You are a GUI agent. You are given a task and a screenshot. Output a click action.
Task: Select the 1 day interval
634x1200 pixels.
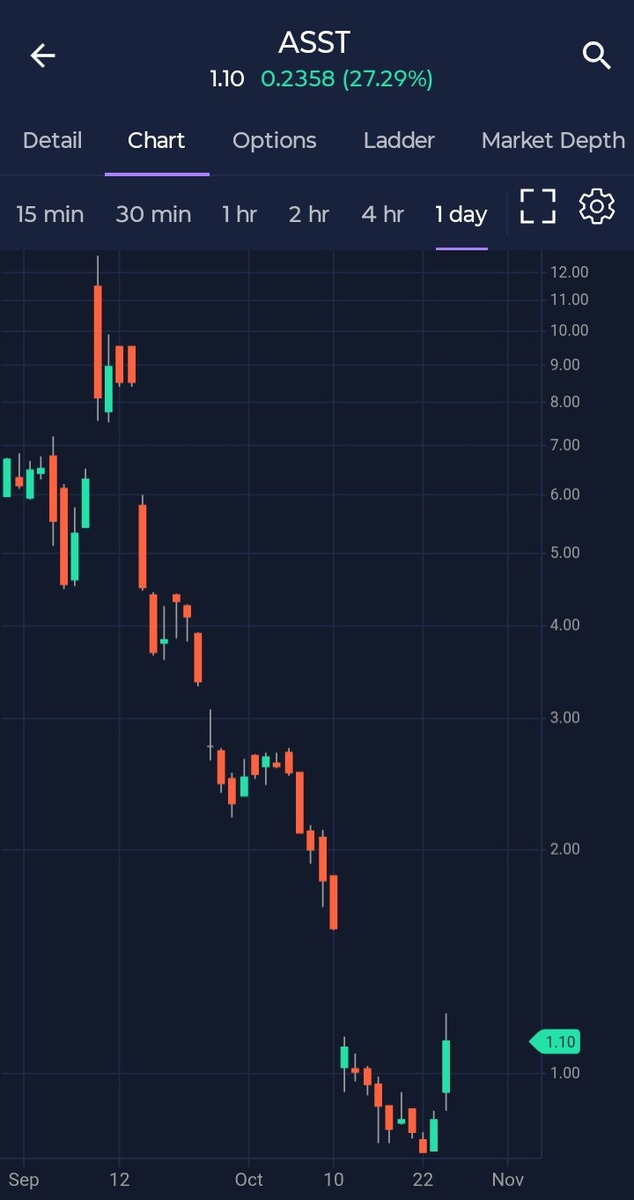point(461,214)
